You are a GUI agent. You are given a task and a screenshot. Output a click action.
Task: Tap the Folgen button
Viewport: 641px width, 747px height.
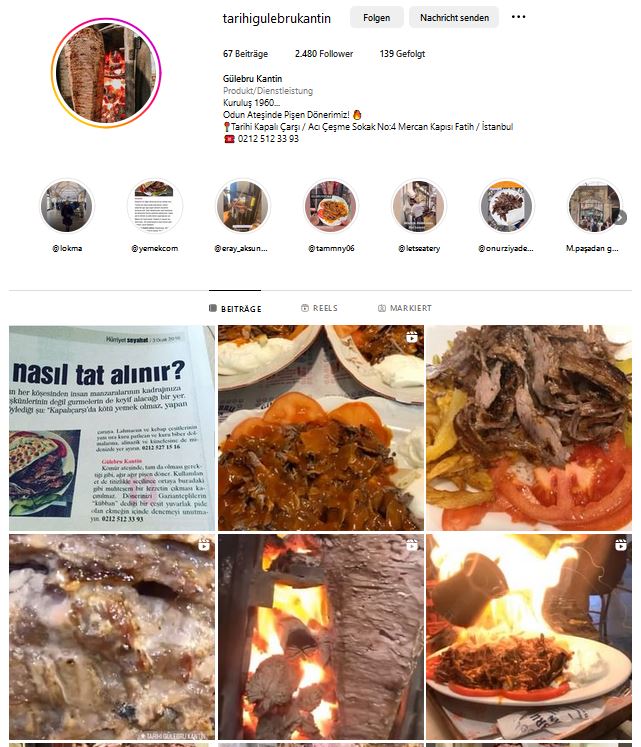pyautogui.click(x=376, y=17)
